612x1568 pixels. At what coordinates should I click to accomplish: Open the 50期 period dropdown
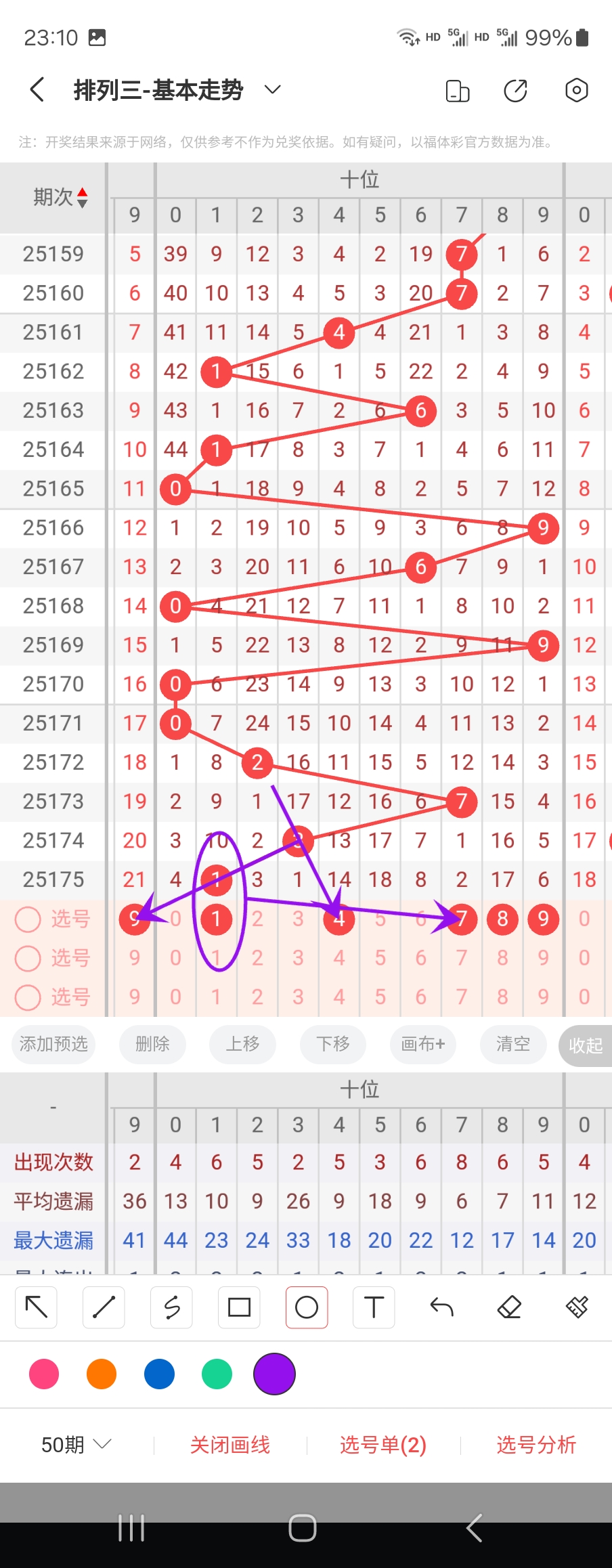pyautogui.click(x=76, y=1445)
